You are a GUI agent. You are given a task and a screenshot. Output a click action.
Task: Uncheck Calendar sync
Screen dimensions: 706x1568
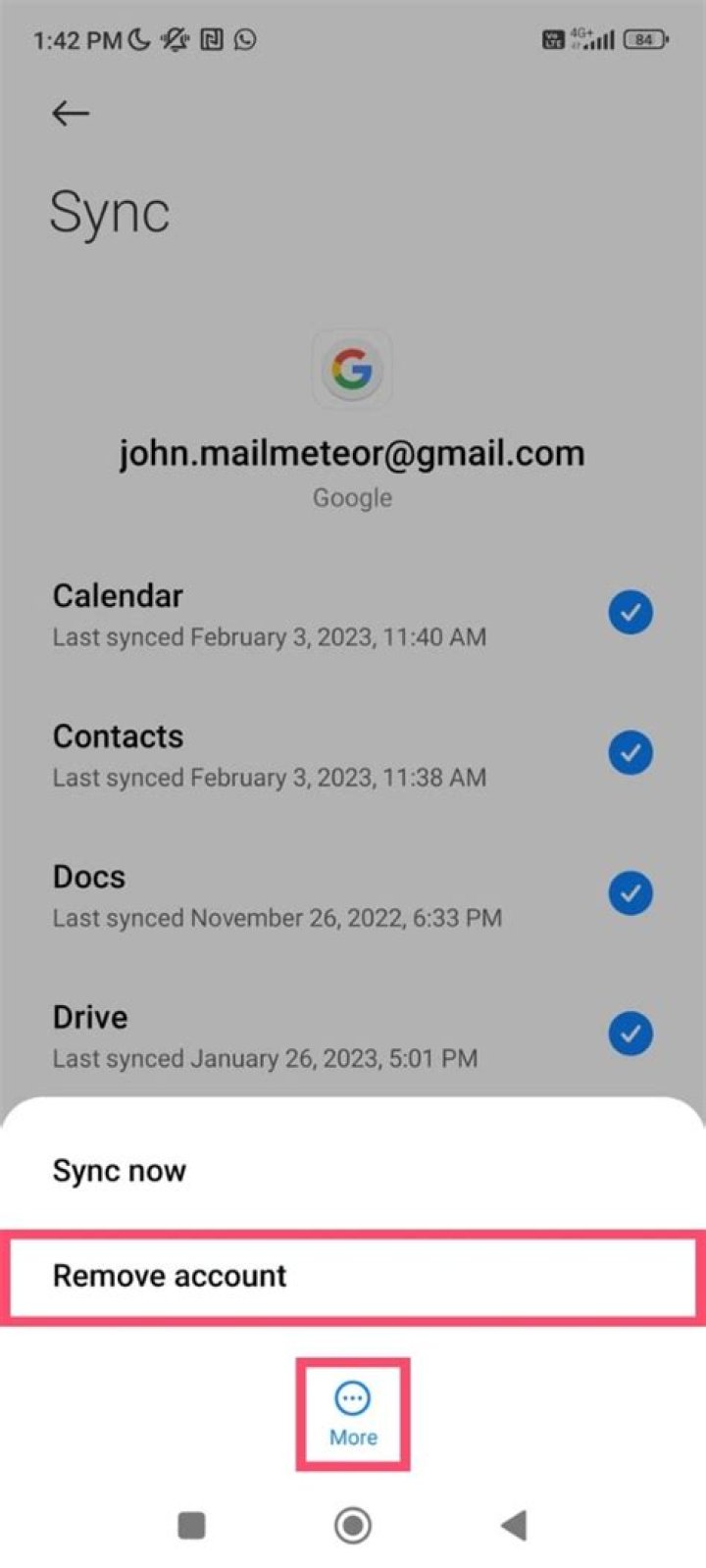click(630, 613)
